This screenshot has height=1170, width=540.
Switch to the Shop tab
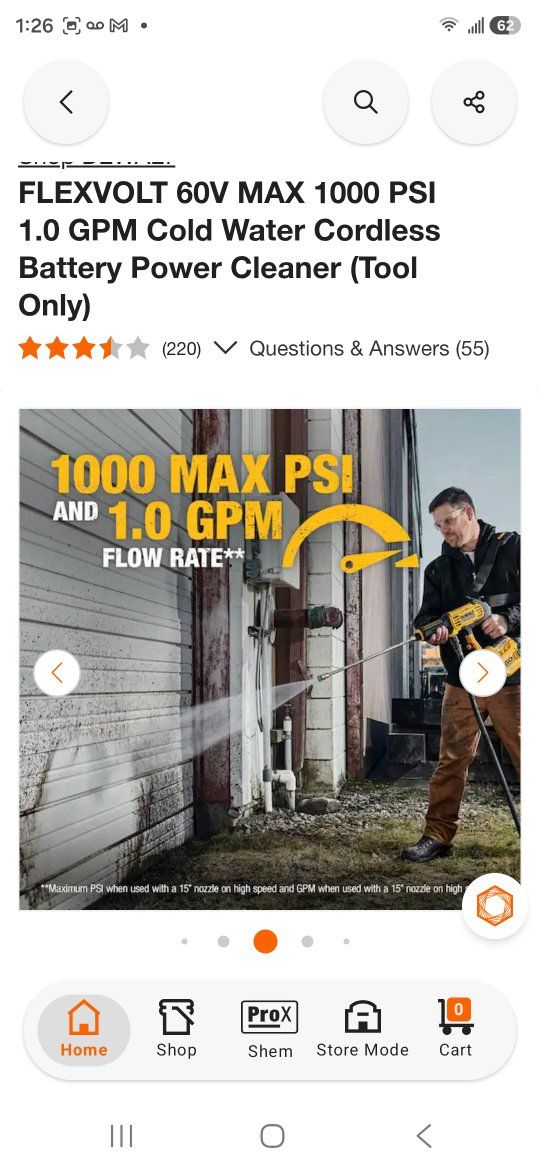click(176, 1030)
